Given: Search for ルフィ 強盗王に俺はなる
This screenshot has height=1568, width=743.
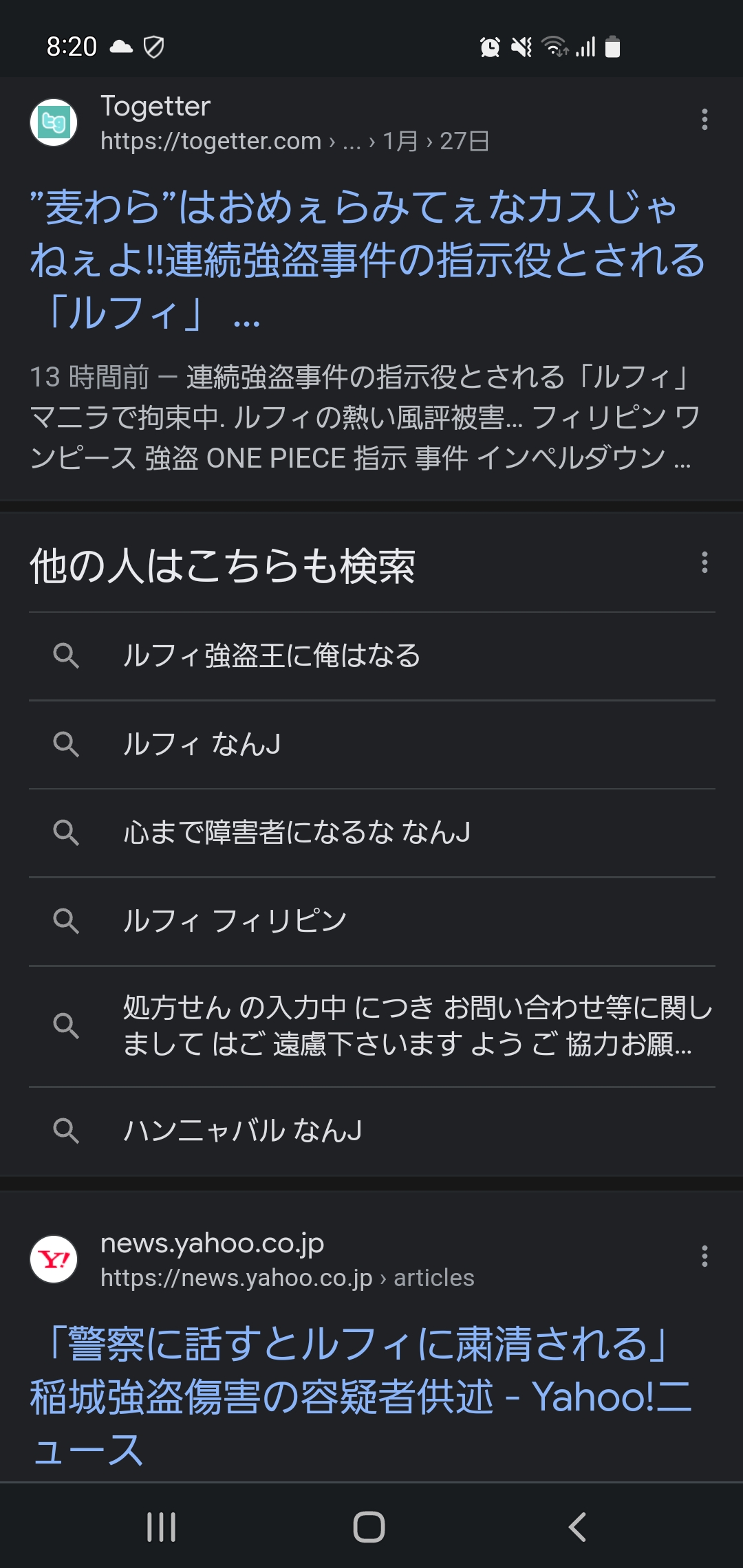Looking at the screenshot, I should pyautogui.click(x=372, y=656).
